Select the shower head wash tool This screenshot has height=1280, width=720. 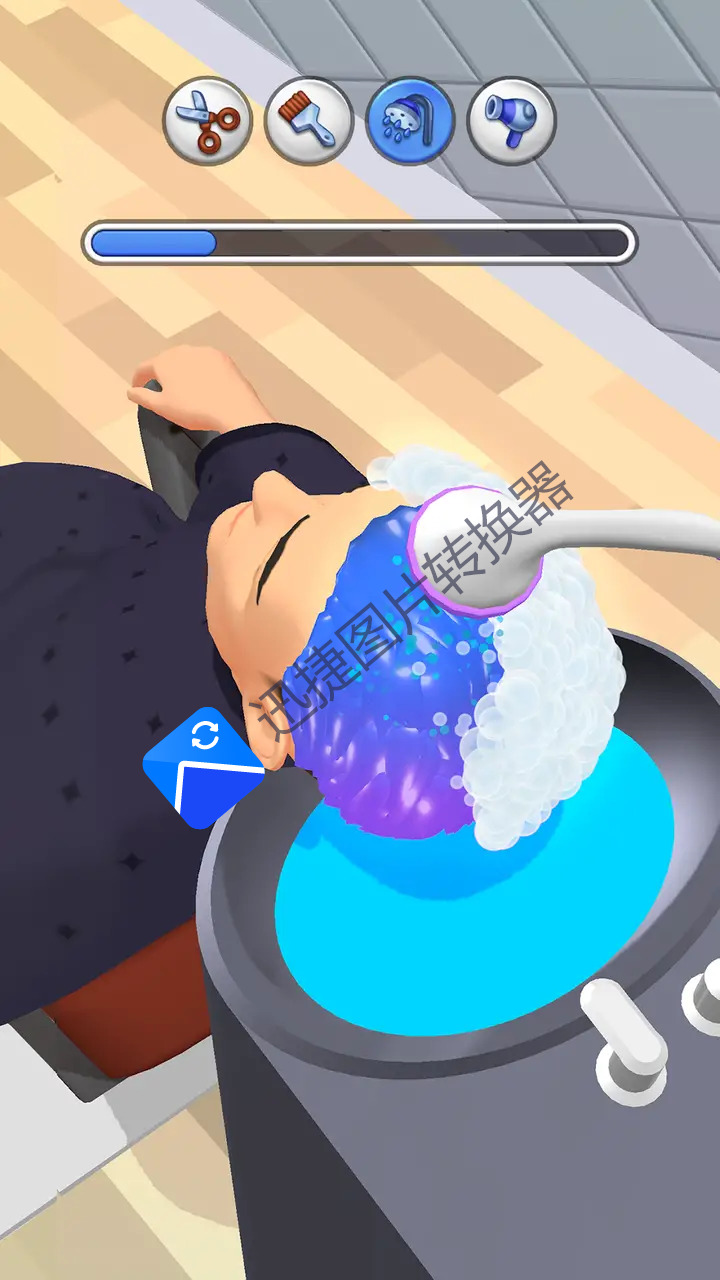pyautogui.click(x=410, y=121)
